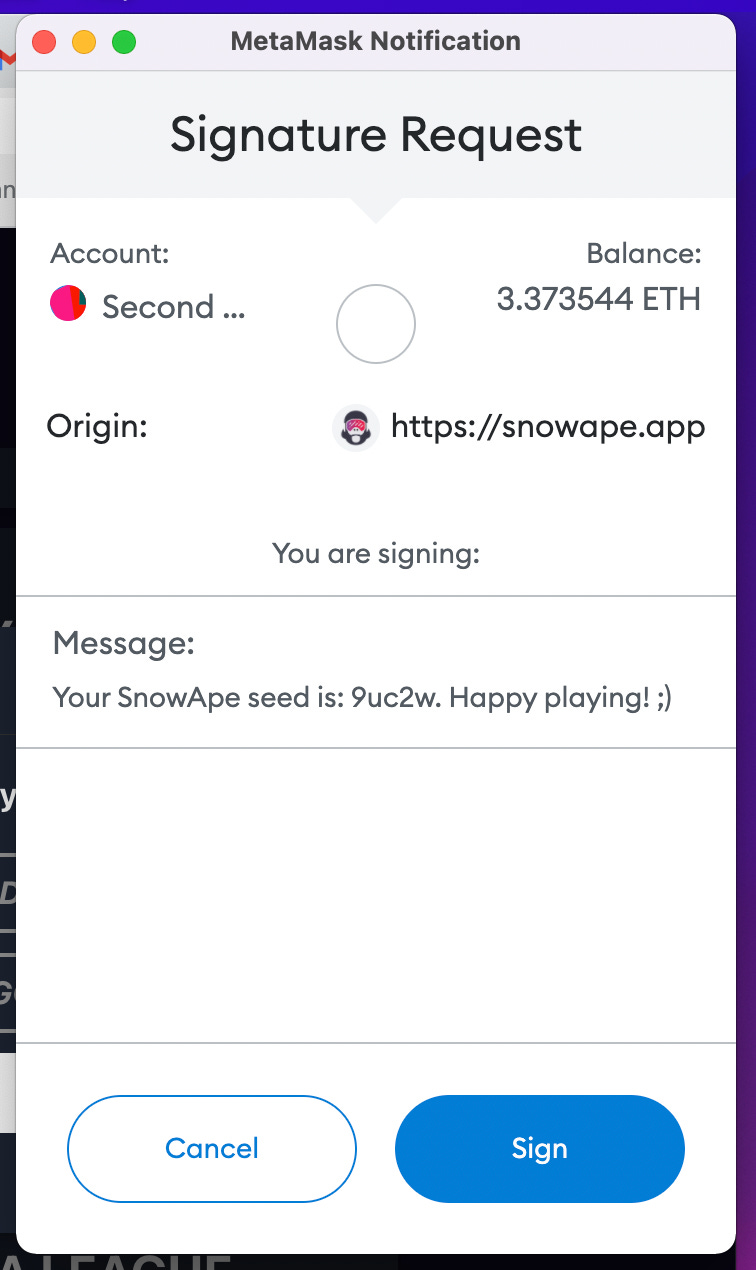
Task: Close the MetaMask Notification window
Action: click(x=44, y=42)
